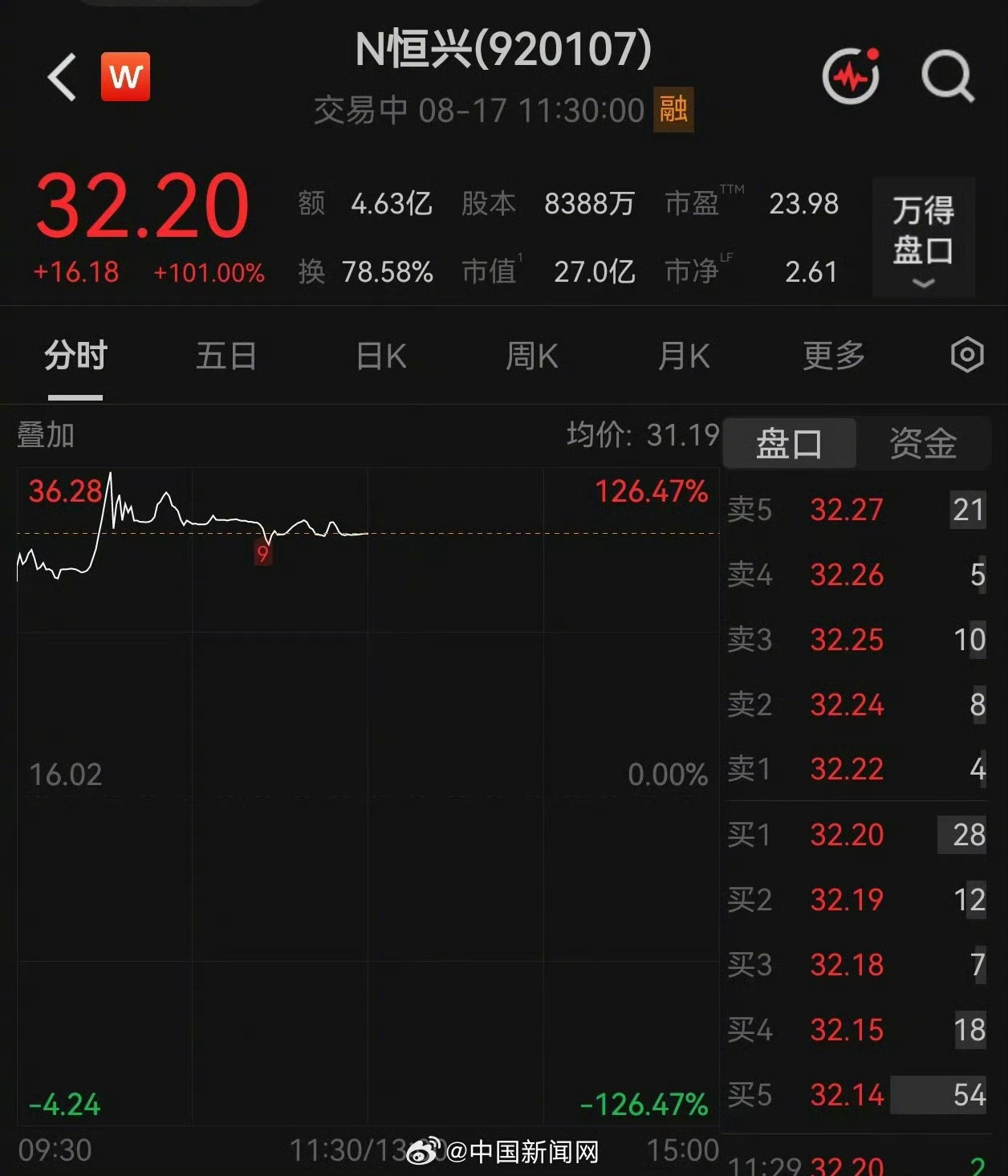Open the search magnifier
The image size is (1008, 1176).
point(947,77)
